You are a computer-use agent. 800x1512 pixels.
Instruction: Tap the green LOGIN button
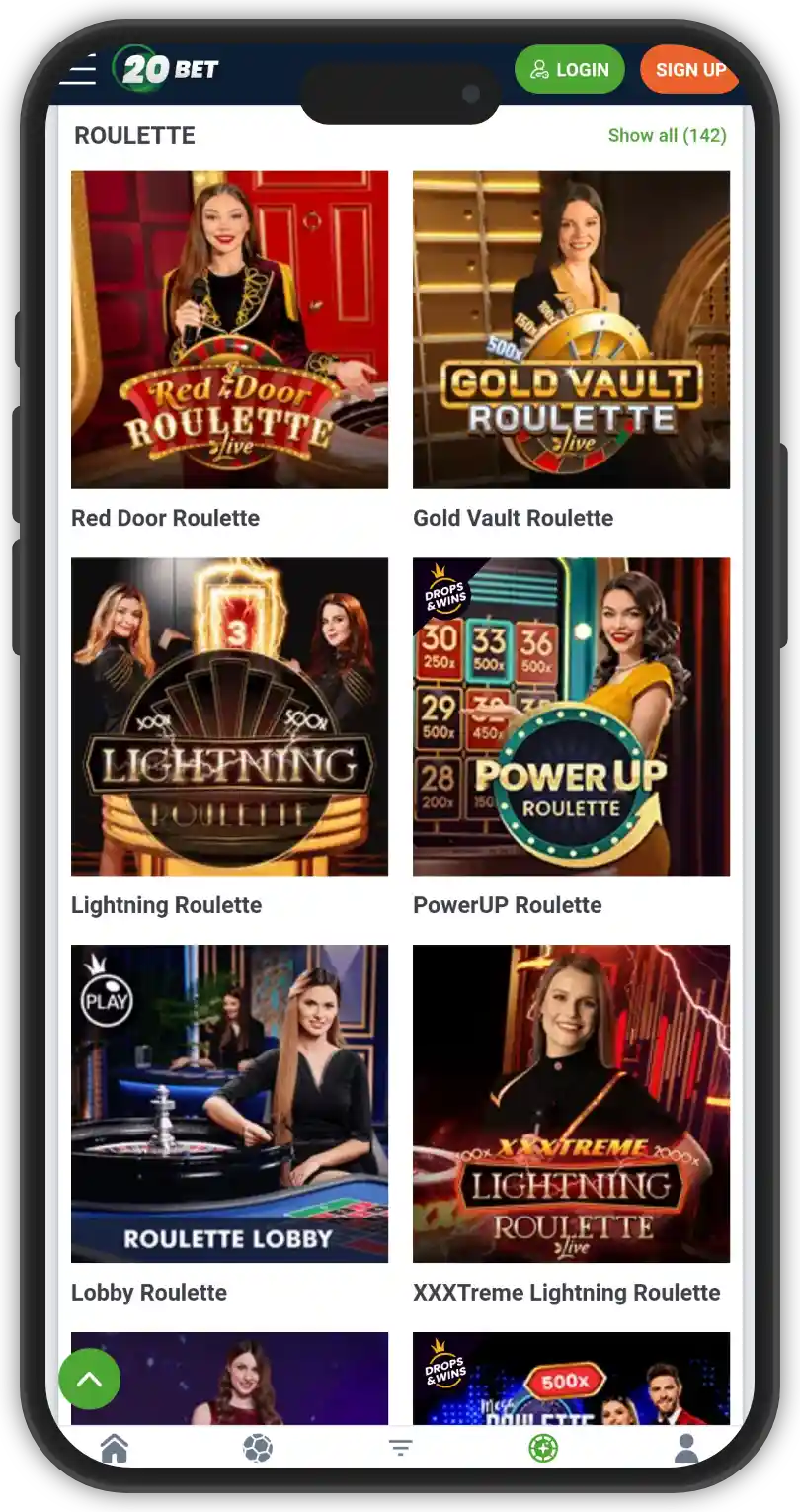pos(570,70)
